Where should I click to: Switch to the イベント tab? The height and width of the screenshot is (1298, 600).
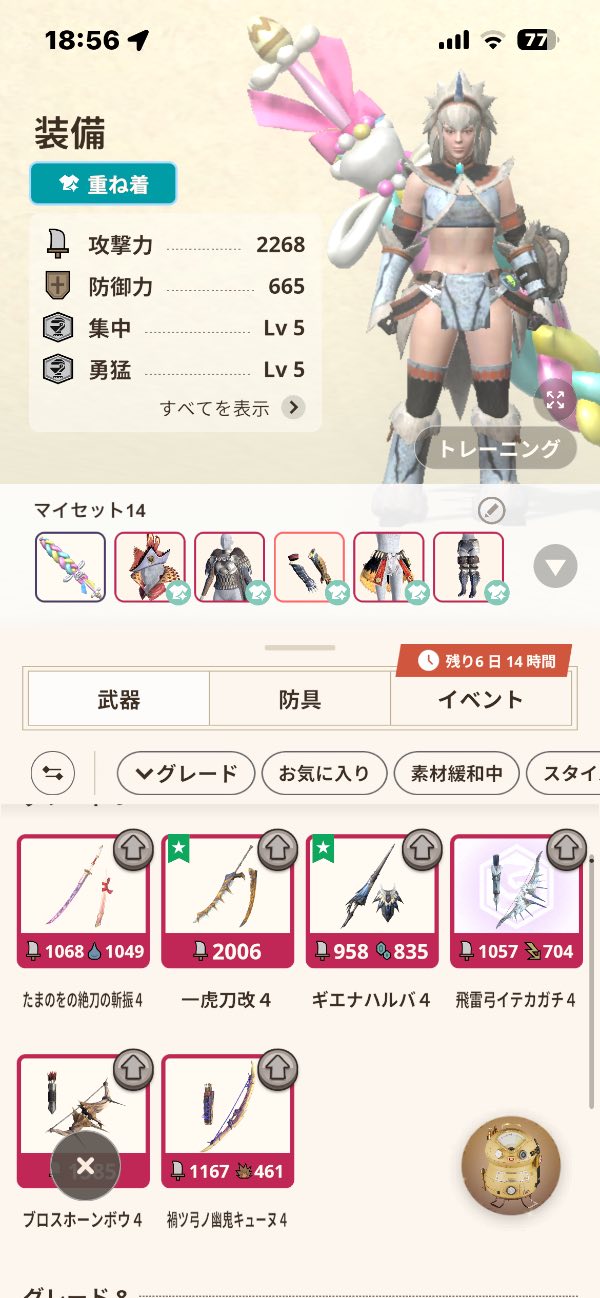480,699
